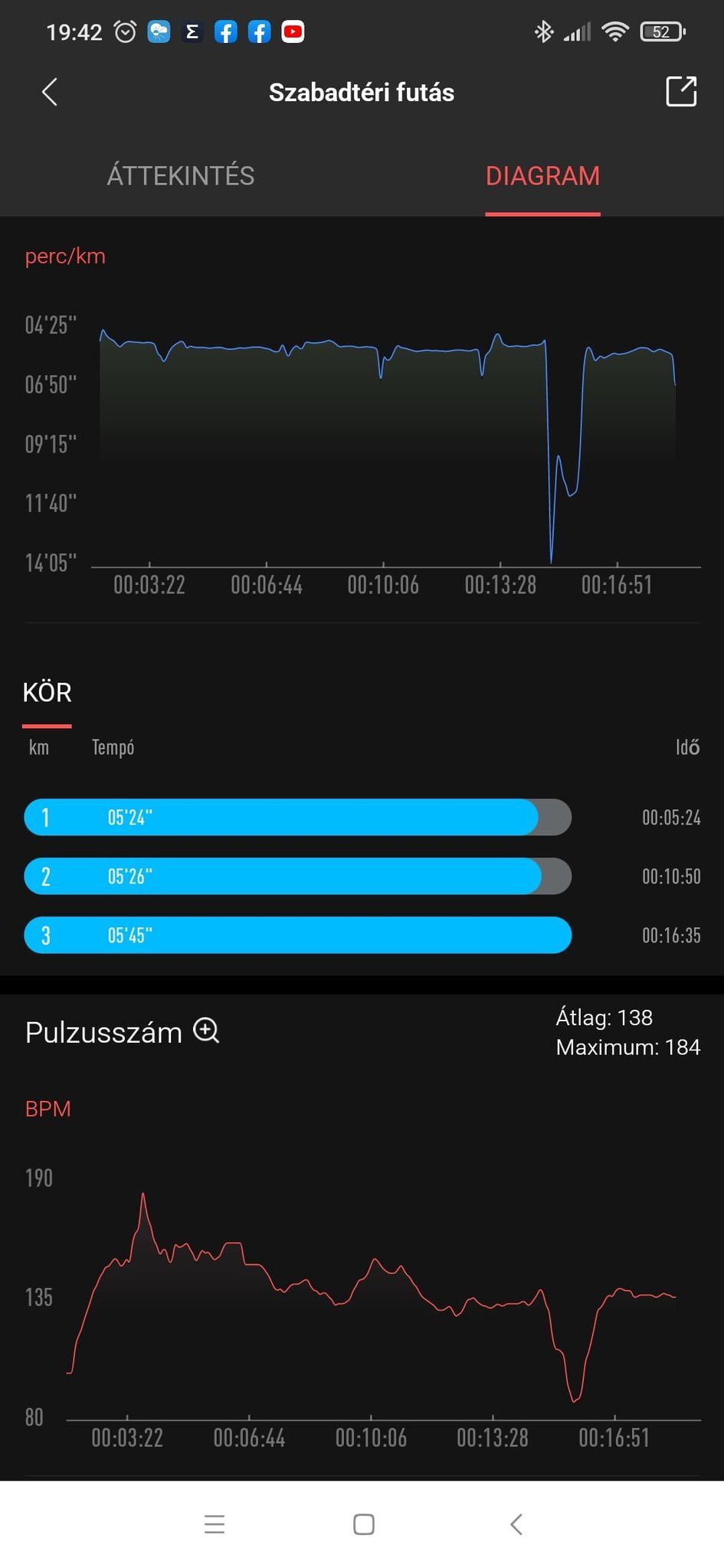
Task: Zoom into the Pulzusszám heart rate chart
Action: click(x=206, y=1031)
